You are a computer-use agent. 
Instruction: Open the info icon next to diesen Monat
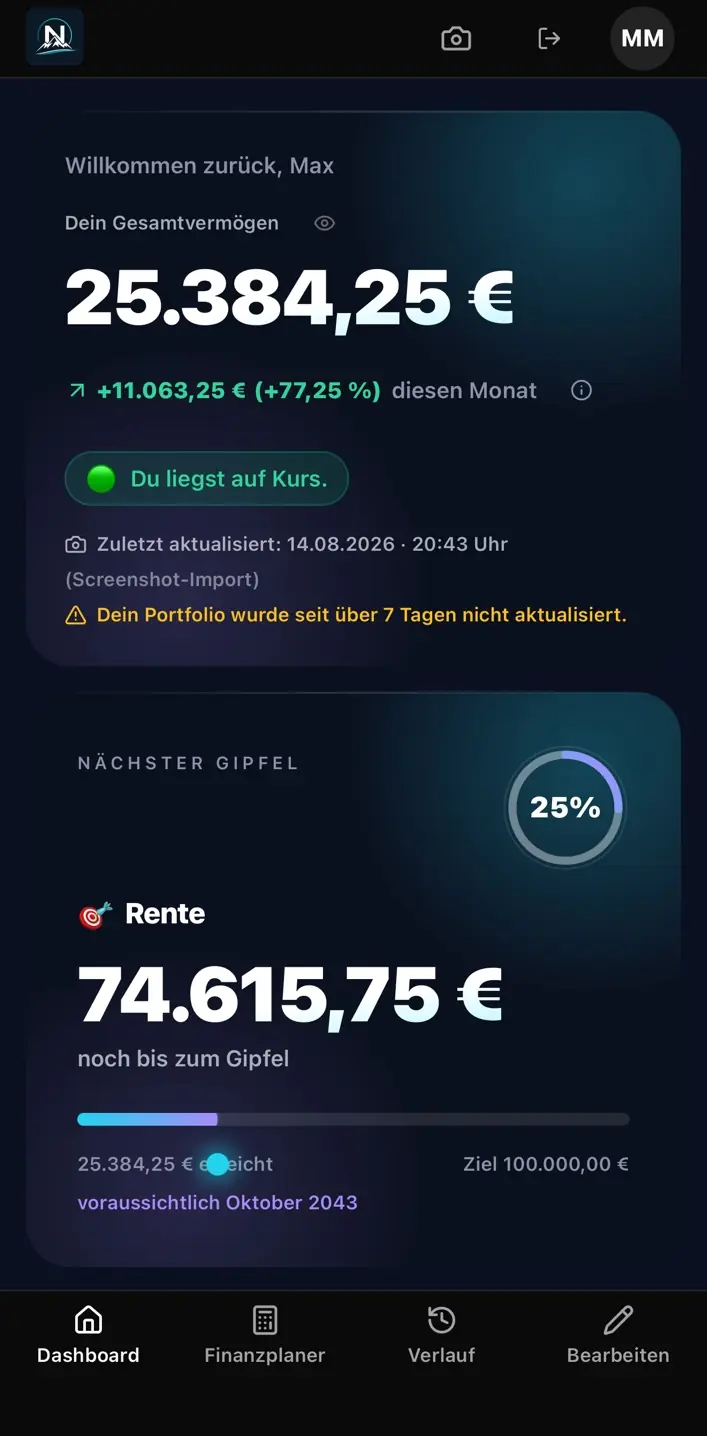pos(581,391)
